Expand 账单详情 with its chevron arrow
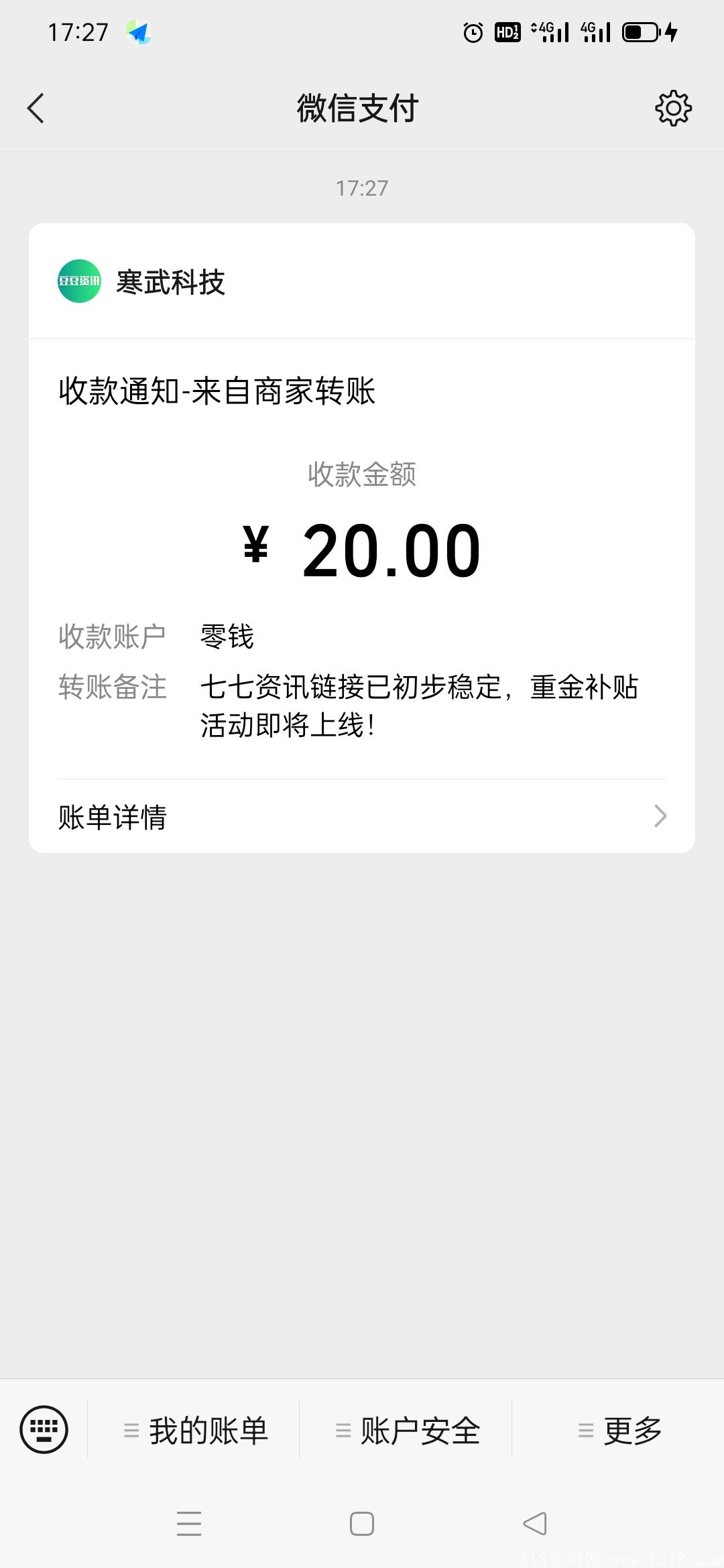The width and height of the screenshot is (724, 1568). (661, 817)
